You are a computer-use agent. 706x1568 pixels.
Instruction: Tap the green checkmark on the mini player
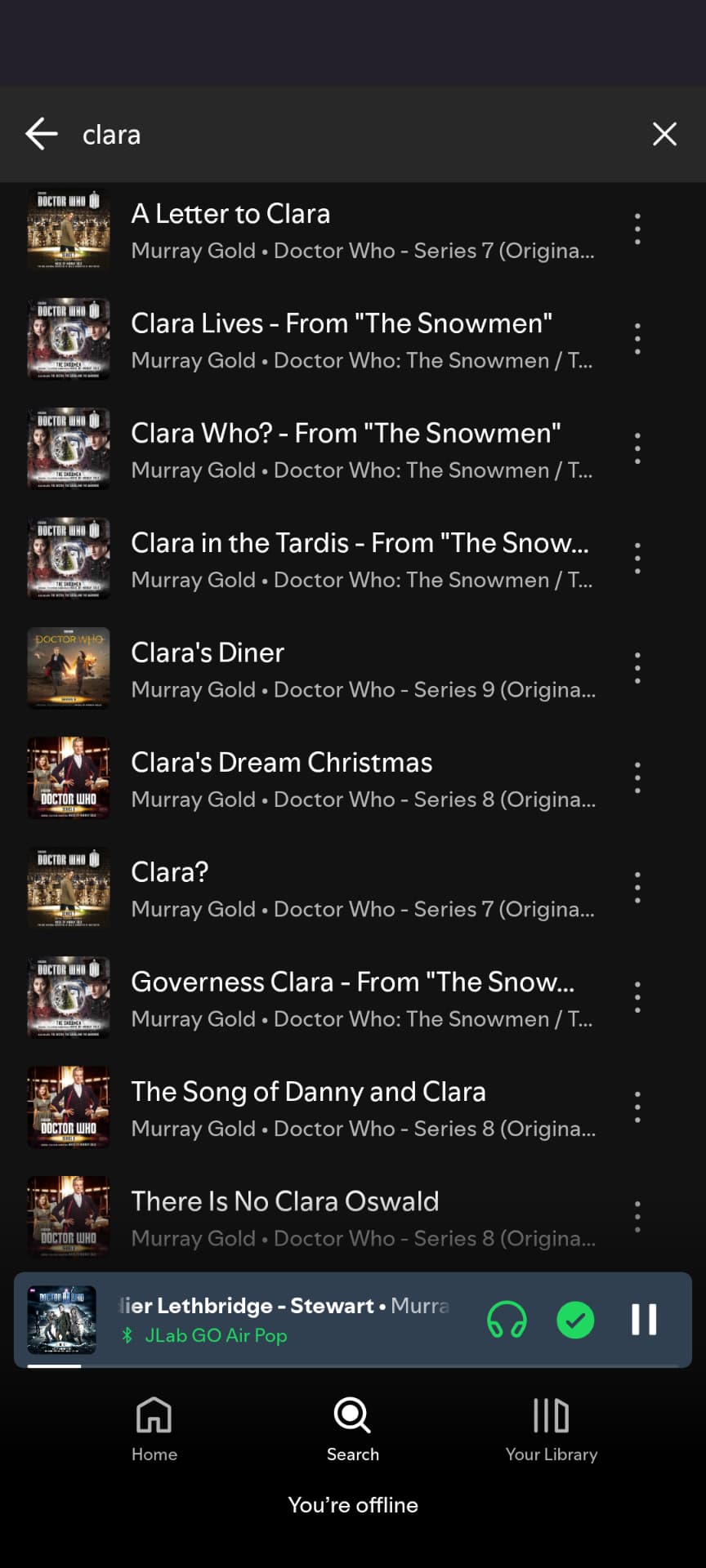tap(575, 1319)
